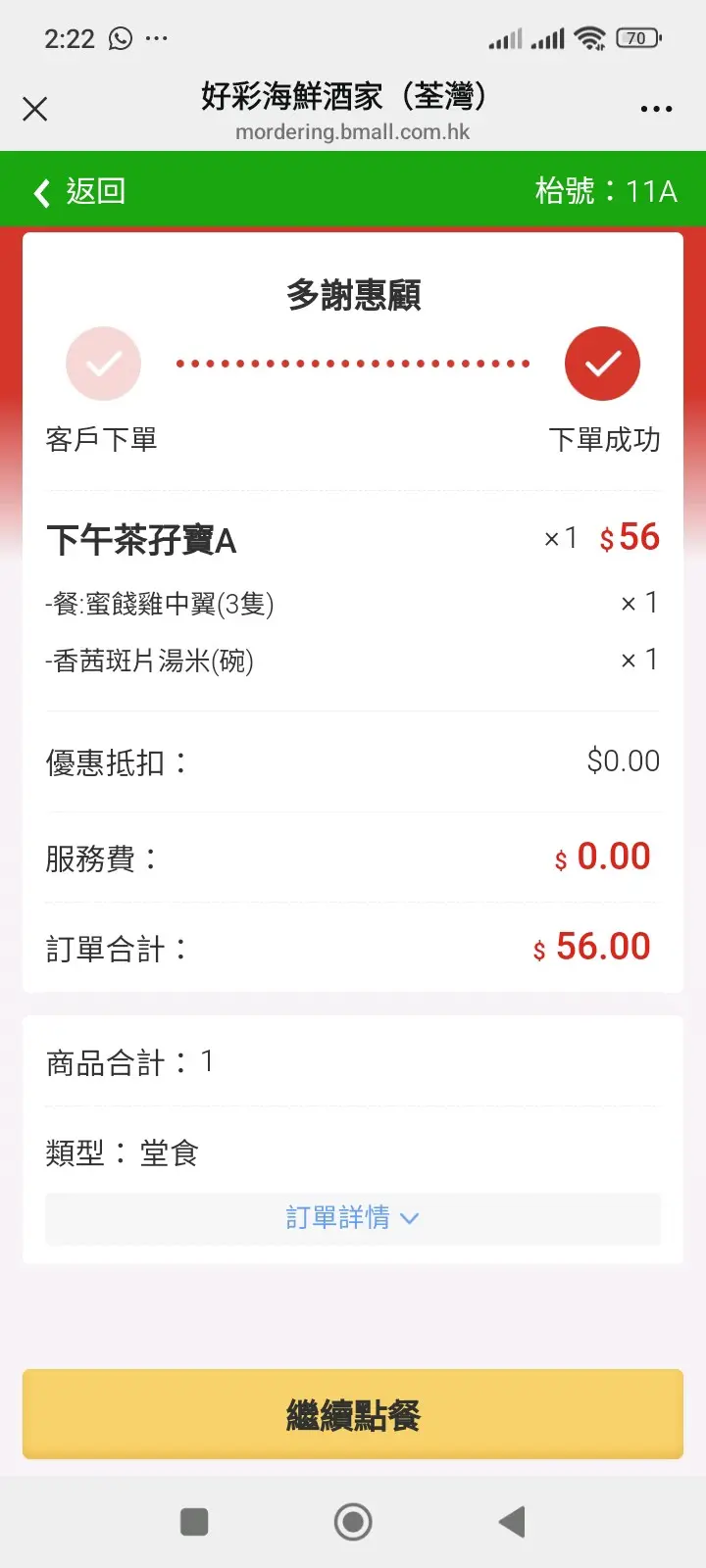This screenshot has height=1568, width=706.
Task: Tap 繼續點餐 to continue ordering
Action: 353,1414
